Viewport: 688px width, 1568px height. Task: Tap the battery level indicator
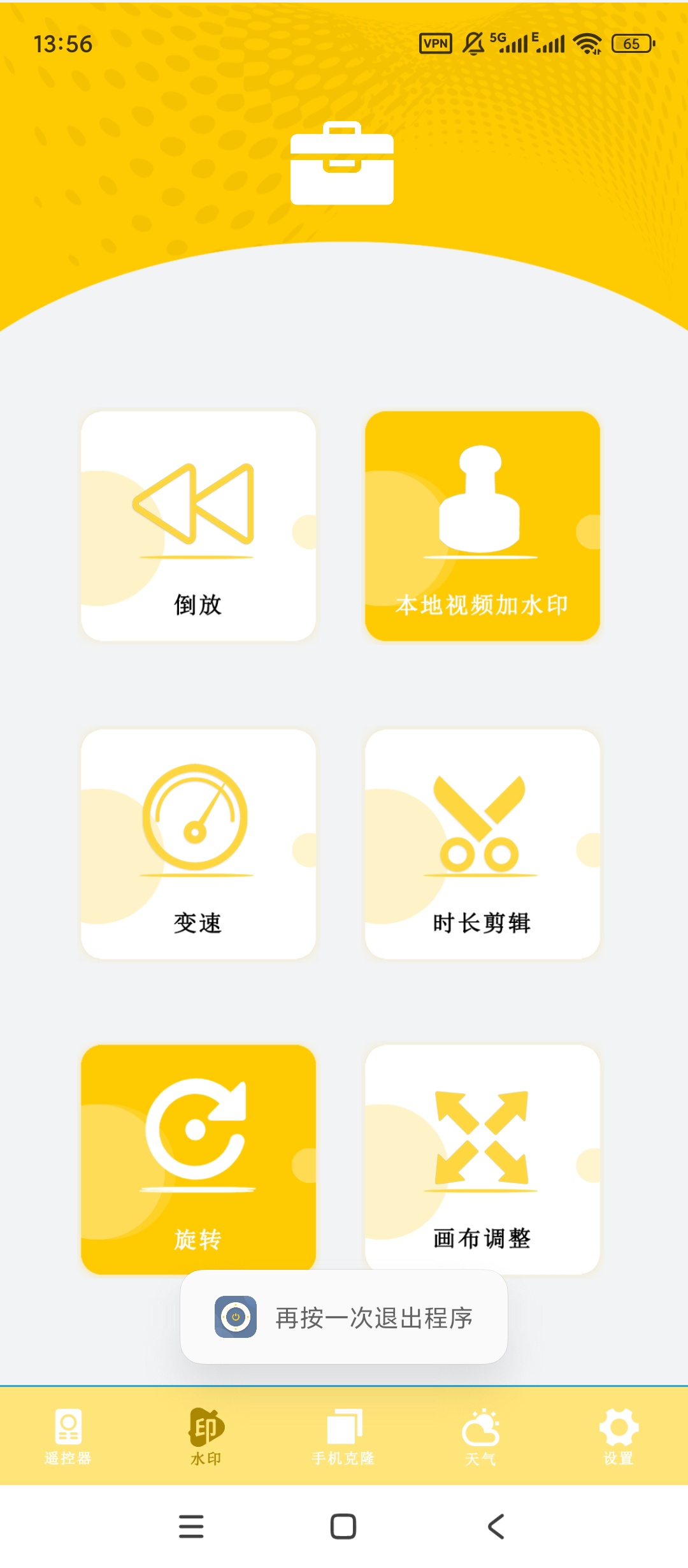click(631, 43)
